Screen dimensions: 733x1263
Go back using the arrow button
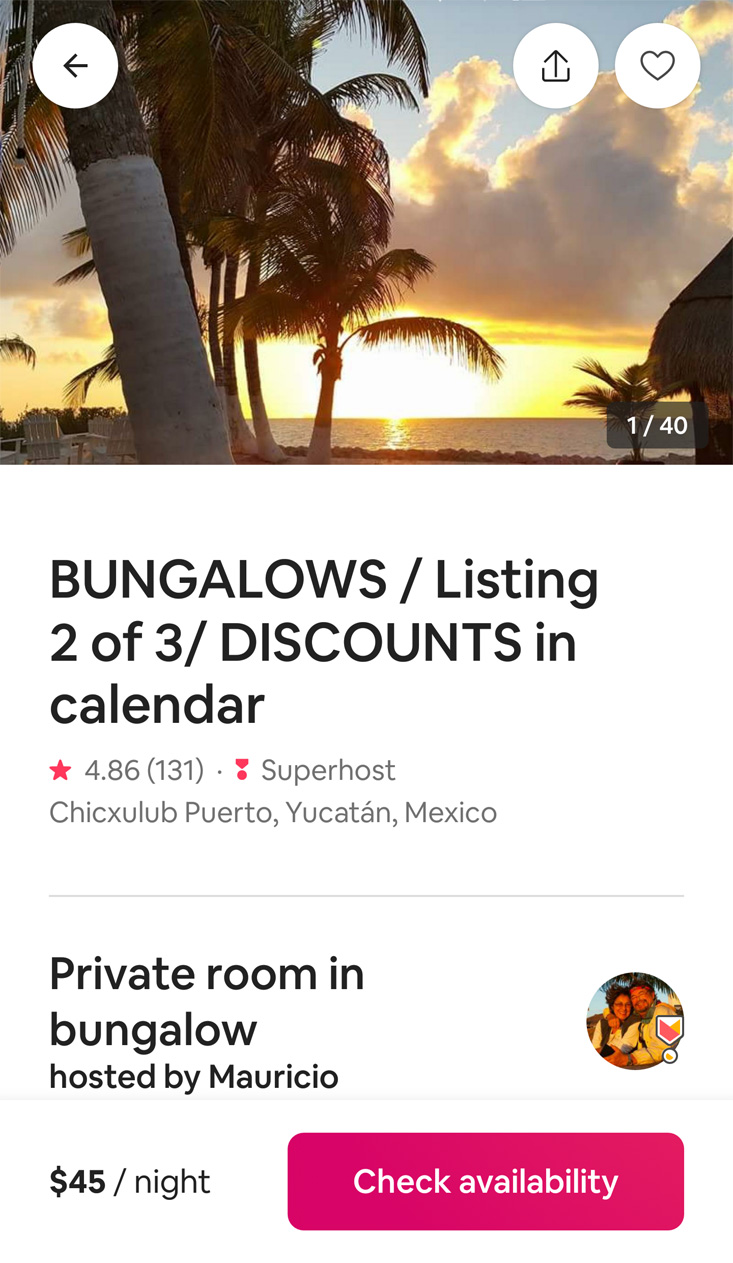tap(75, 66)
